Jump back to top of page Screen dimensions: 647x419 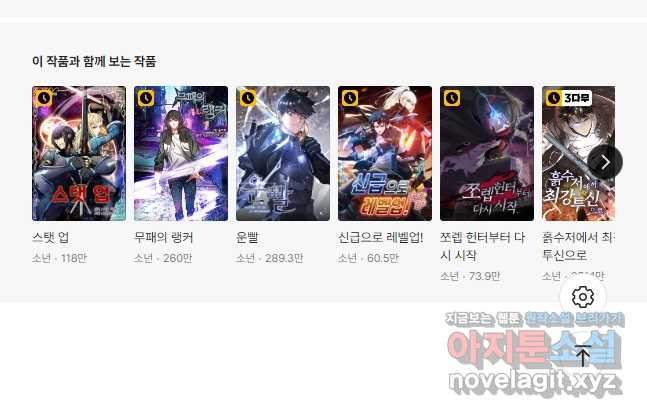[x=584, y=353]
